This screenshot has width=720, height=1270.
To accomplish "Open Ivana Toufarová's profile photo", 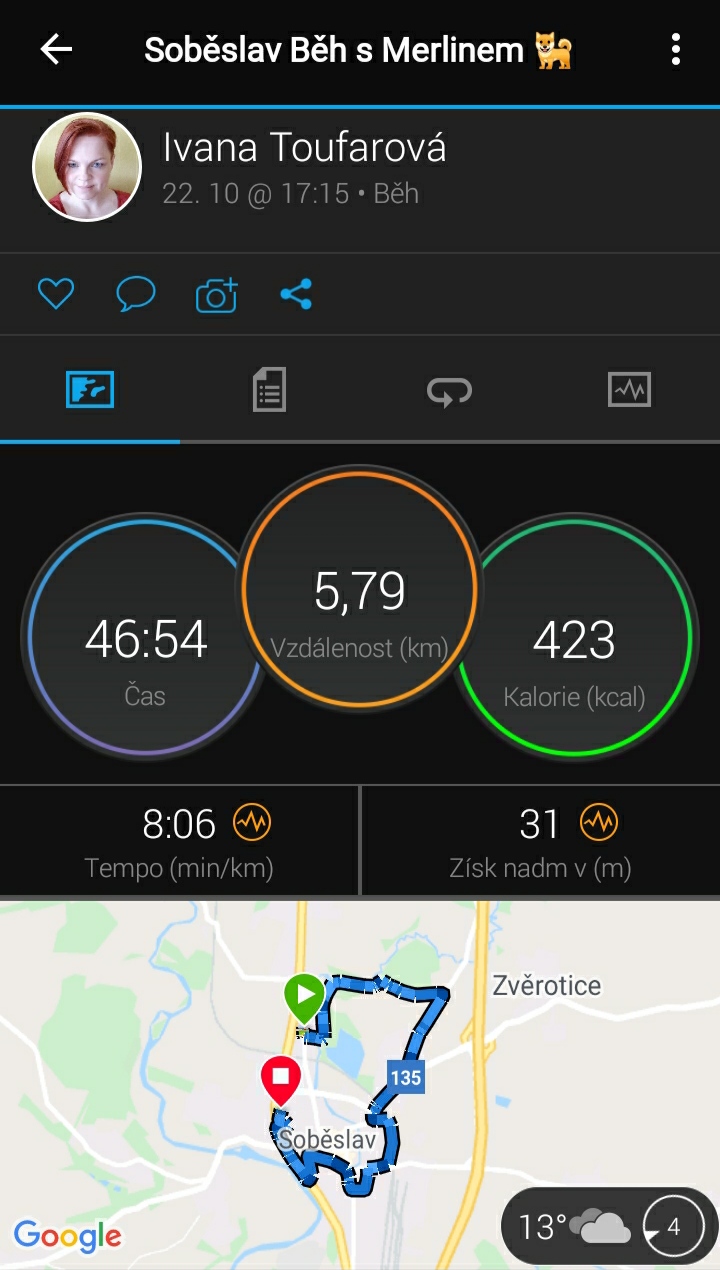I will pyautogui.click(x=87, y=166).
